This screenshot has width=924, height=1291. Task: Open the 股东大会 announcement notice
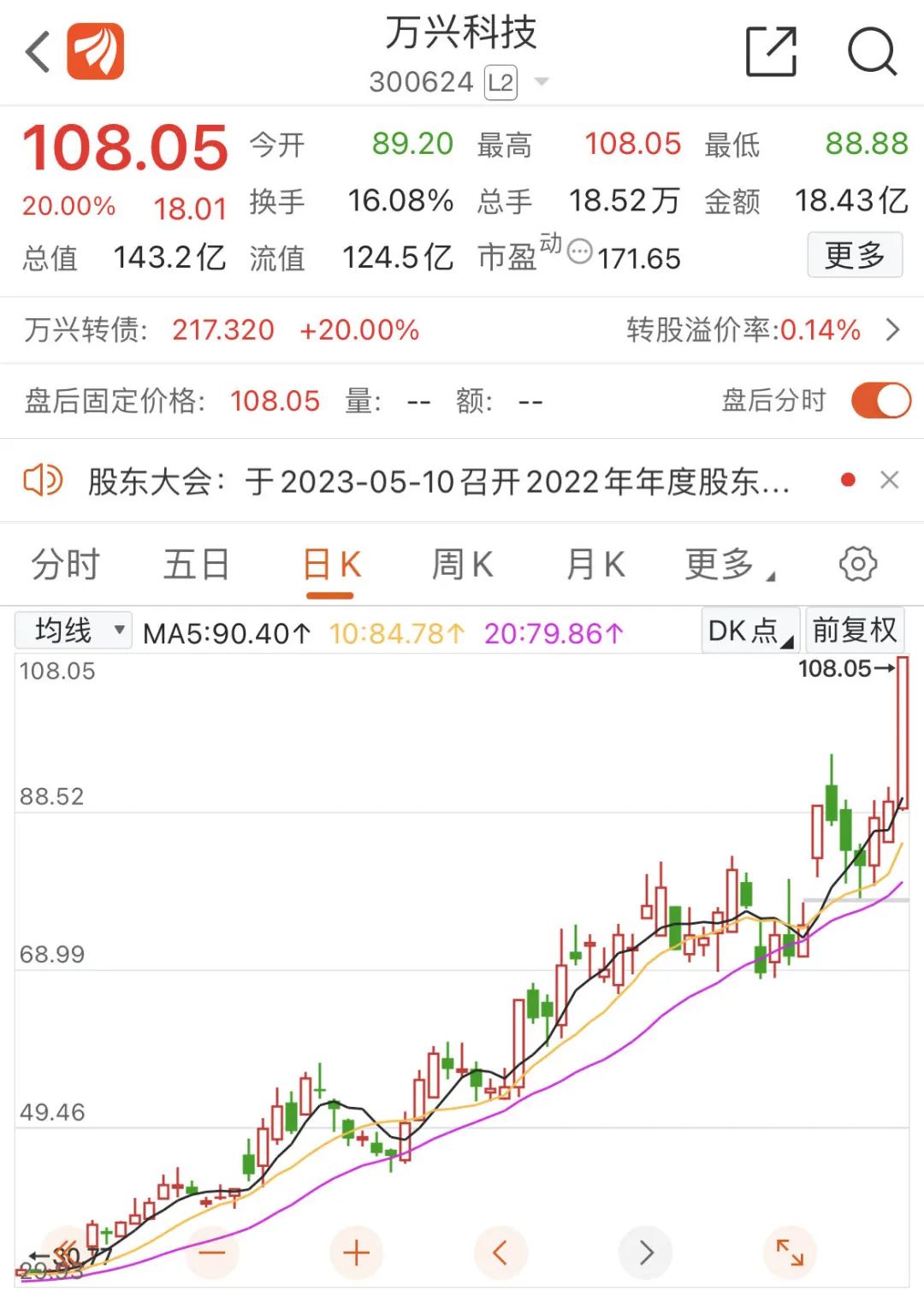point(436,482)
